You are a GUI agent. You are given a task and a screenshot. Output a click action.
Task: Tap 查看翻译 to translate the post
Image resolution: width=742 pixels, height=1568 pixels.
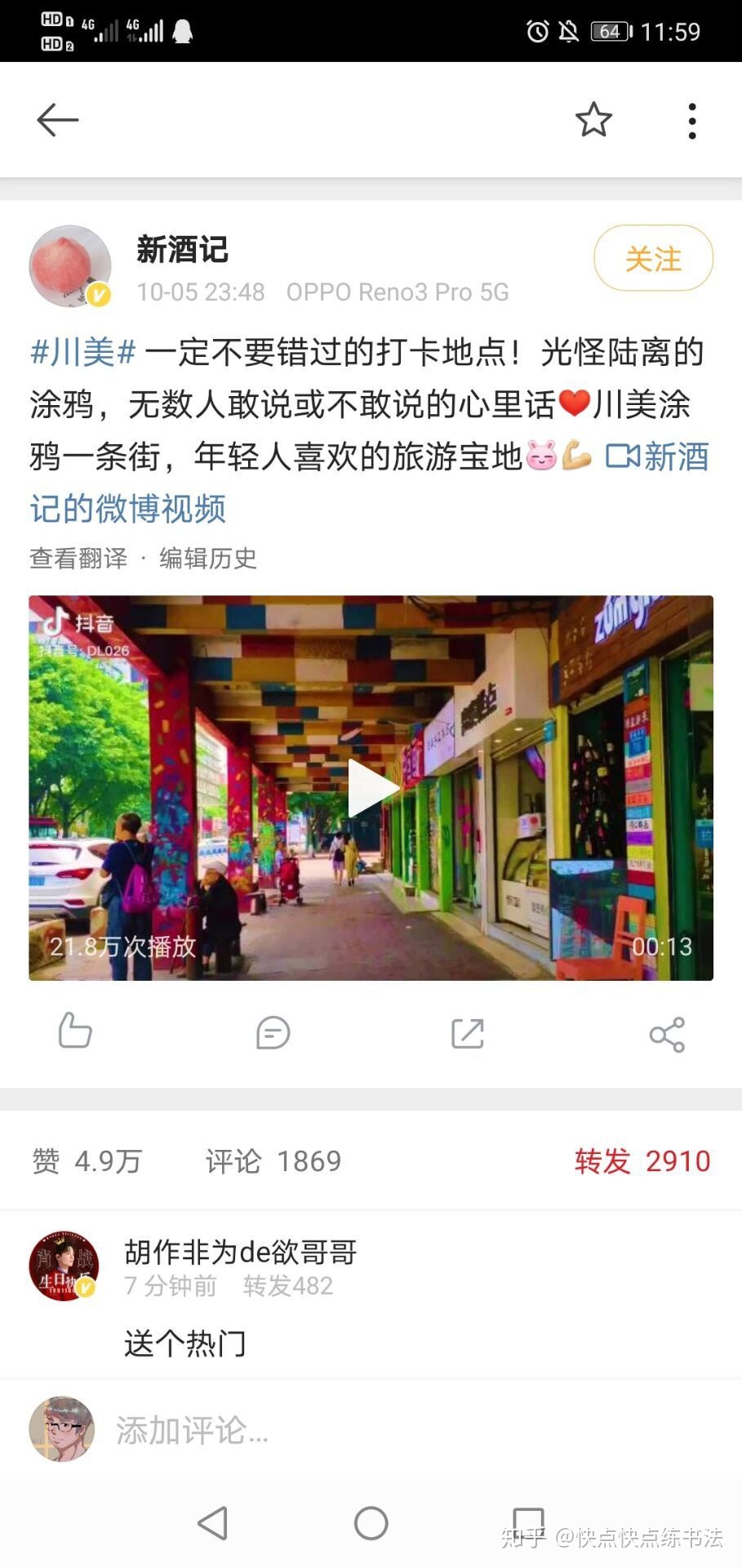(78, 559)
